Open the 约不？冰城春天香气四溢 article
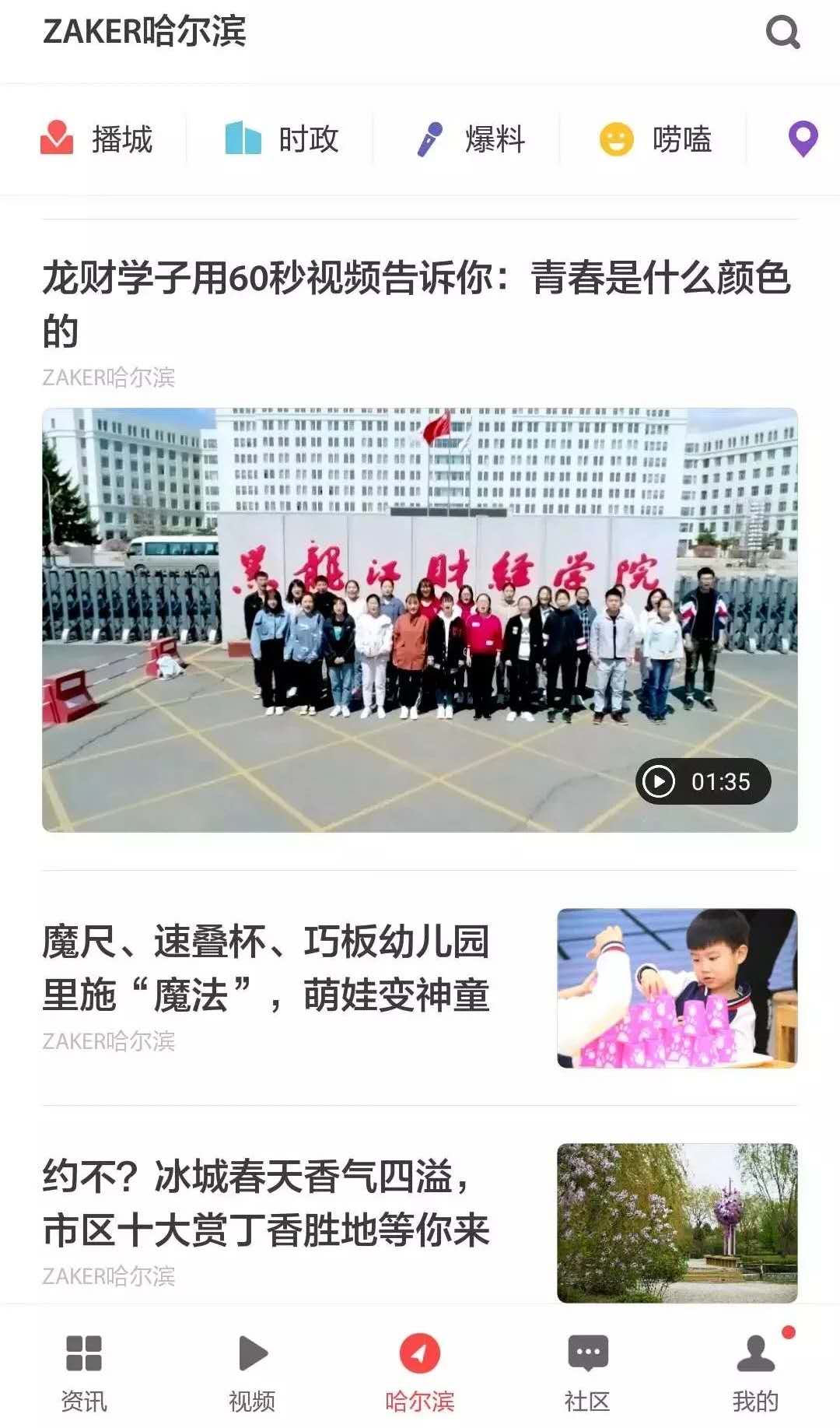The width and height of the screenshot is (840, 1428). point(266,1203)
